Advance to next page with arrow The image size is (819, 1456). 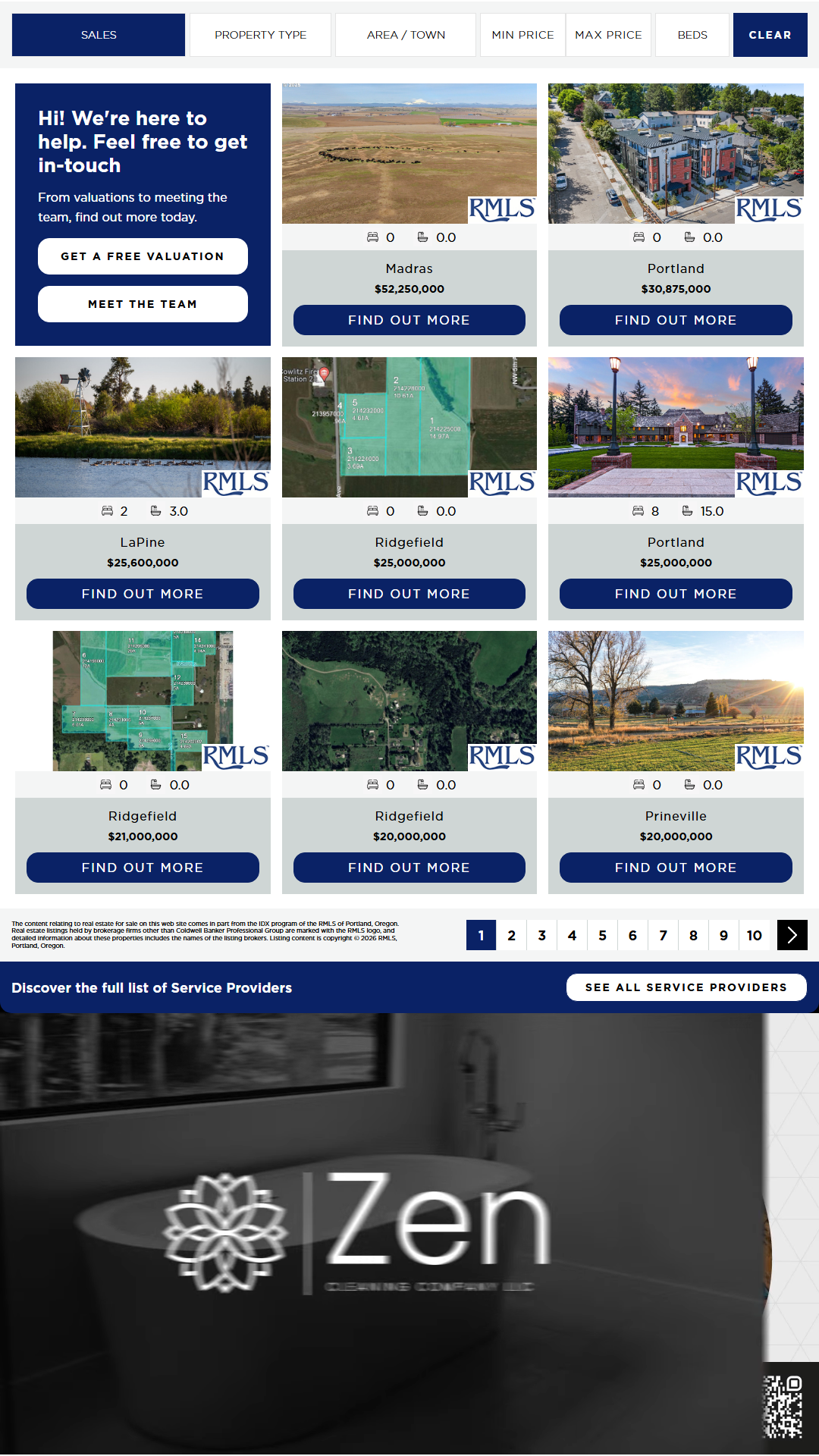[792, 935]
